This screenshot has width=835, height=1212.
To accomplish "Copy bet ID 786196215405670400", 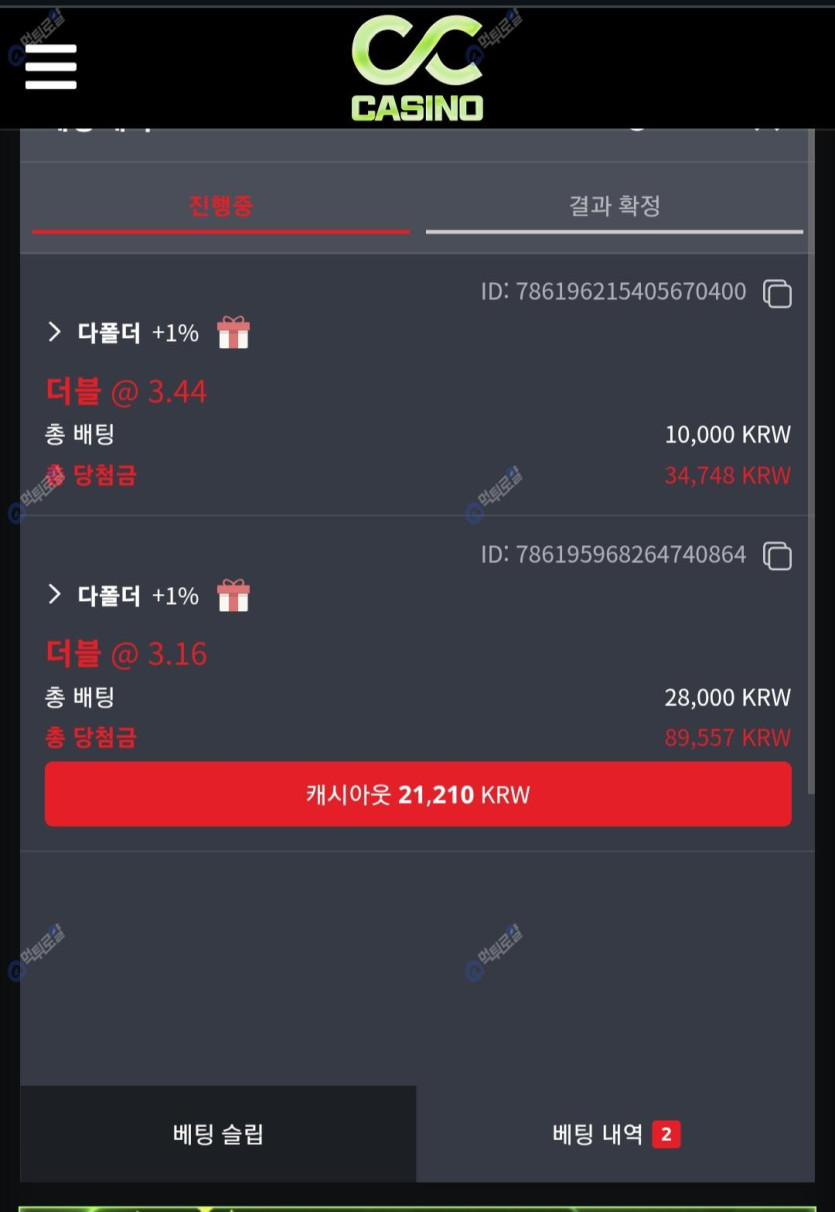I will [x=777, y=293].
